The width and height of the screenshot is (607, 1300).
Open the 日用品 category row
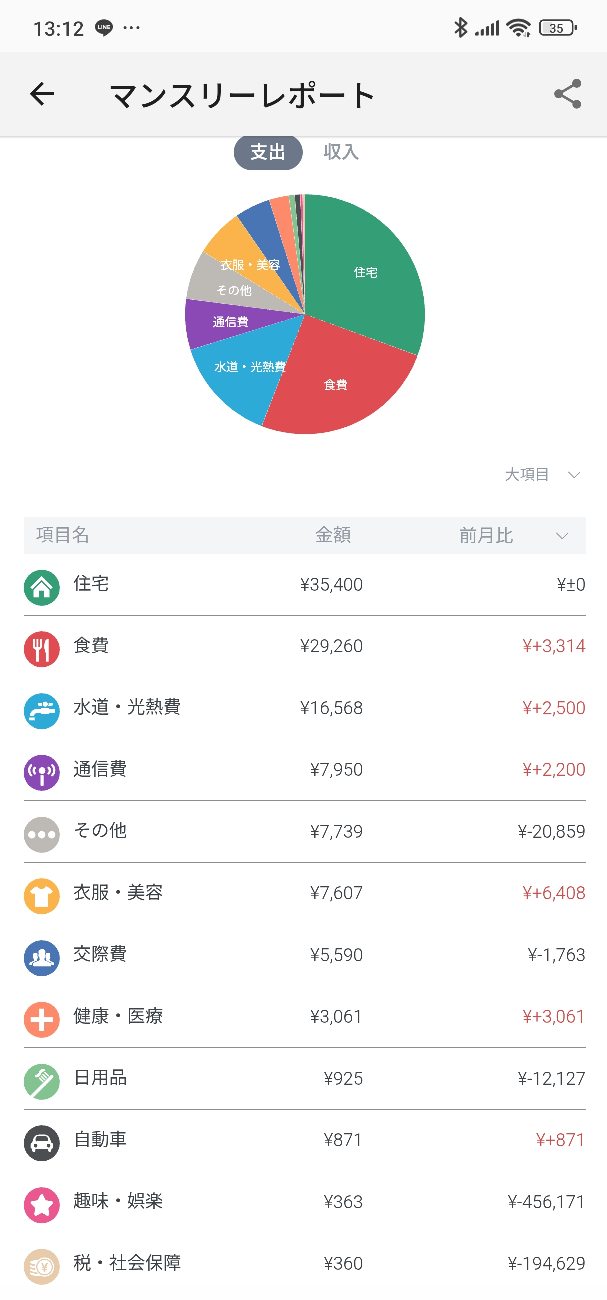304,1078
